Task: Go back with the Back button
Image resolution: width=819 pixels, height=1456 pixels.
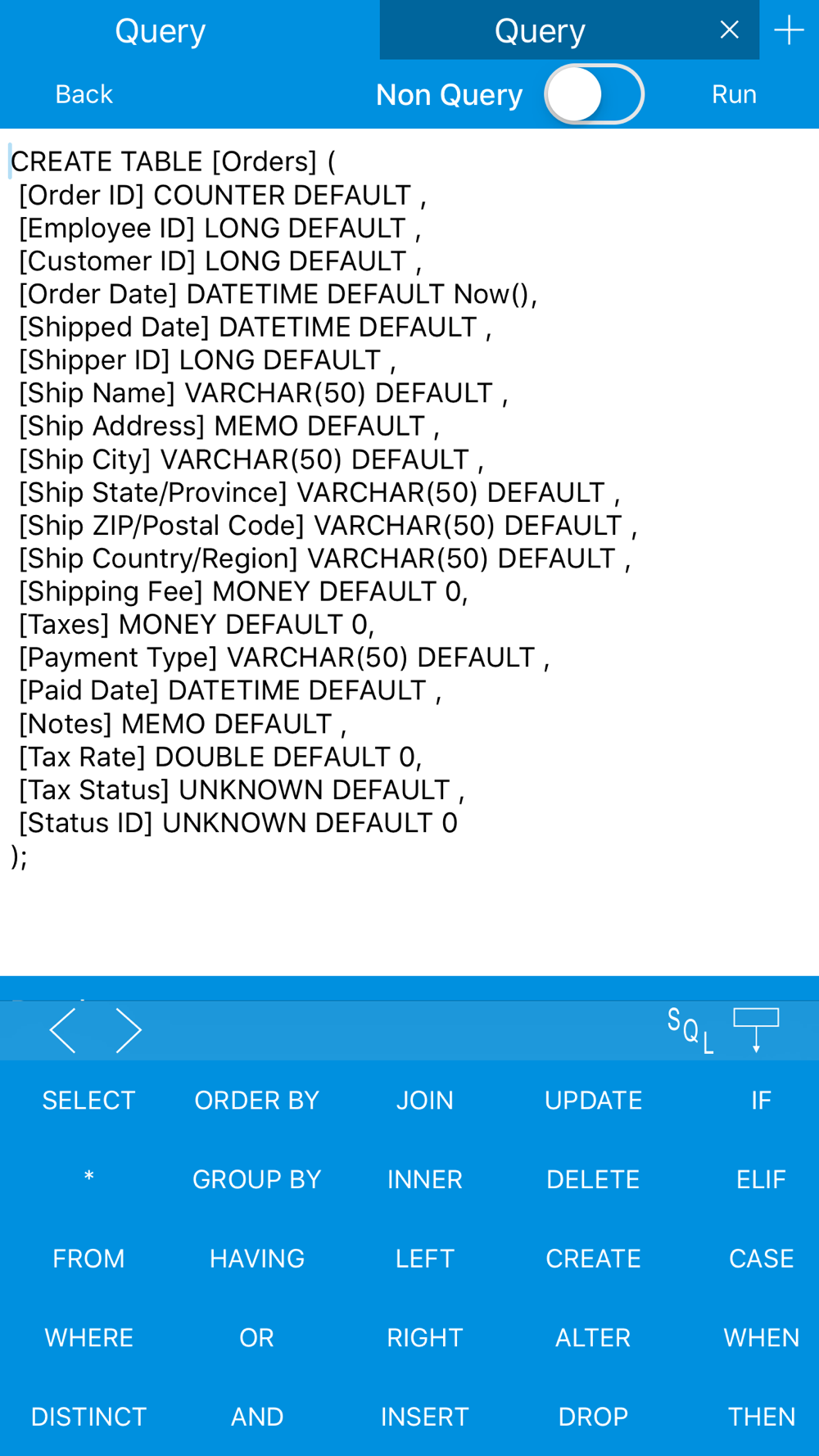Action: 84,94
